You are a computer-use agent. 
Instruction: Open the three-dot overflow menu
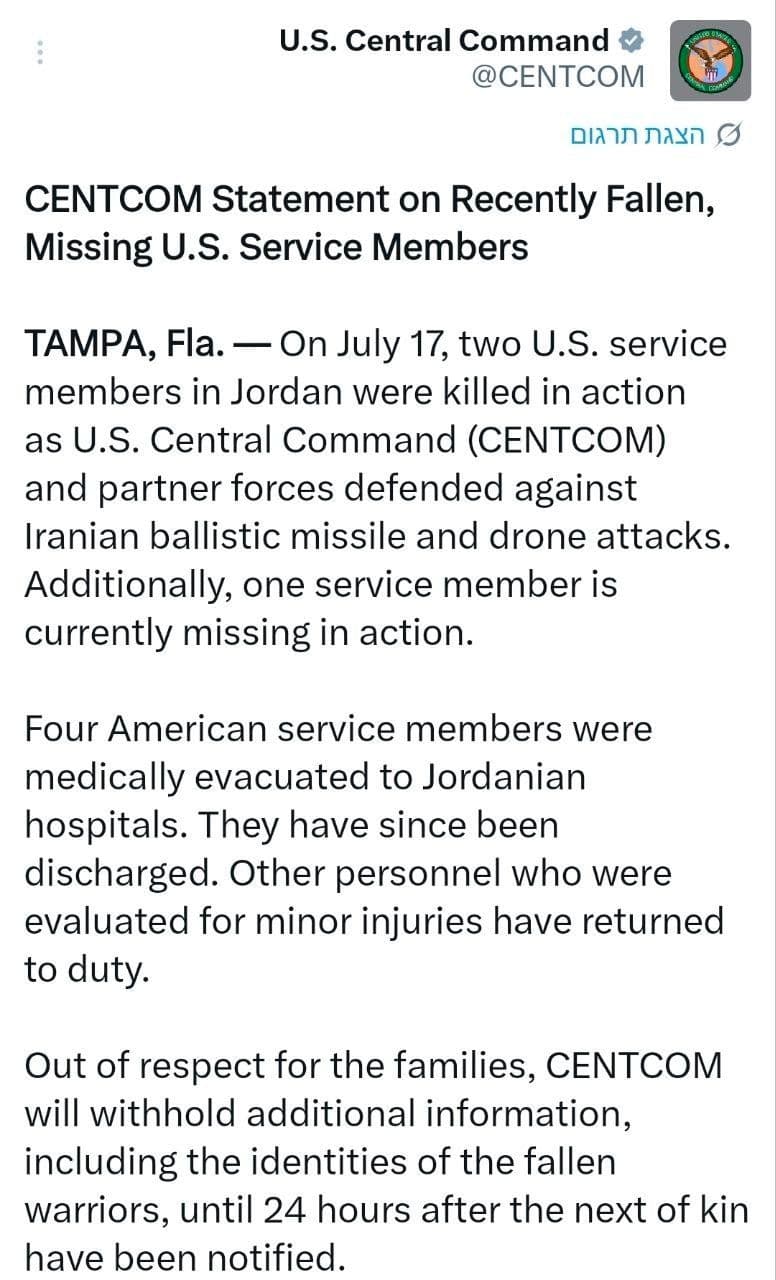(41, 53)
